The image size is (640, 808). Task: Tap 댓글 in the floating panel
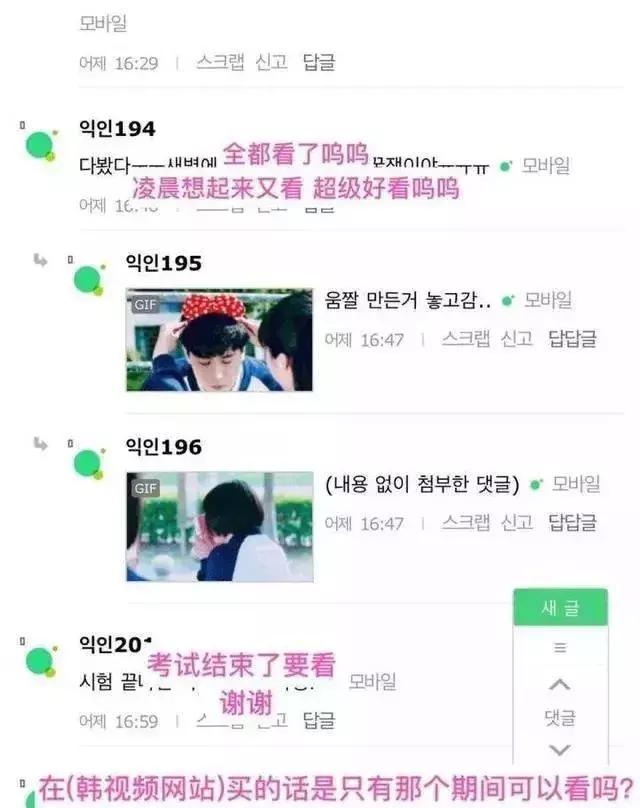[560, 718]
